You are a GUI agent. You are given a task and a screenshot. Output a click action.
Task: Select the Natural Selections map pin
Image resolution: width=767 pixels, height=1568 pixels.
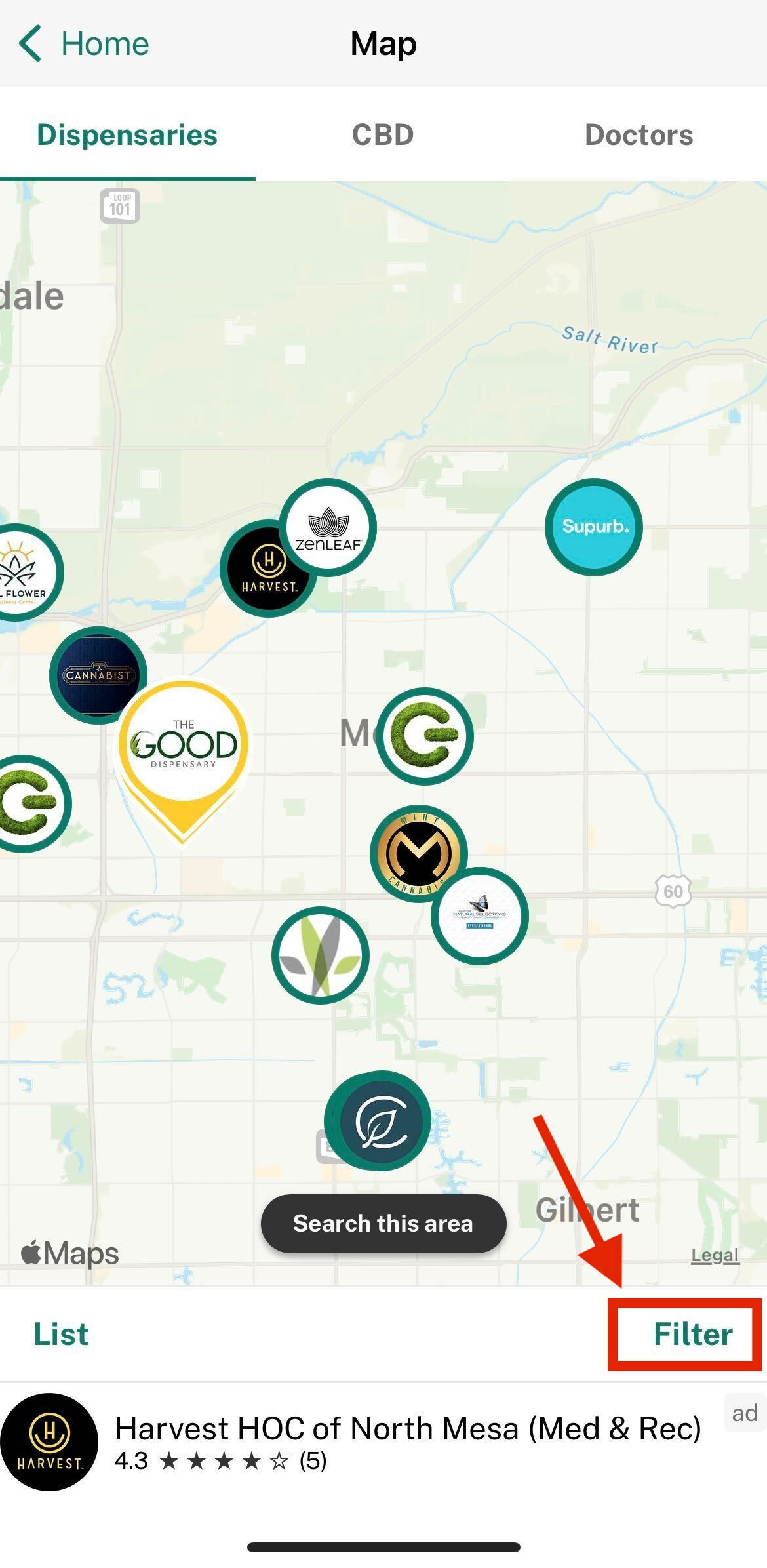pos(480,915)
